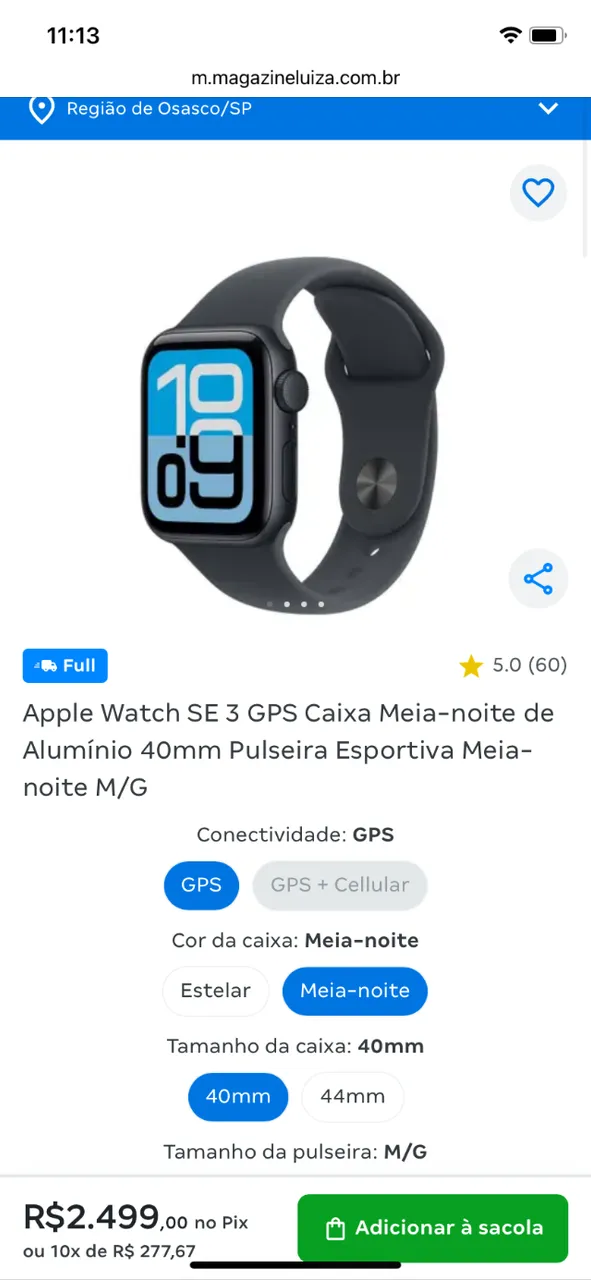
Task: Tap the m.magazineluiza.com.br address bar
Action: coord(295,78)
